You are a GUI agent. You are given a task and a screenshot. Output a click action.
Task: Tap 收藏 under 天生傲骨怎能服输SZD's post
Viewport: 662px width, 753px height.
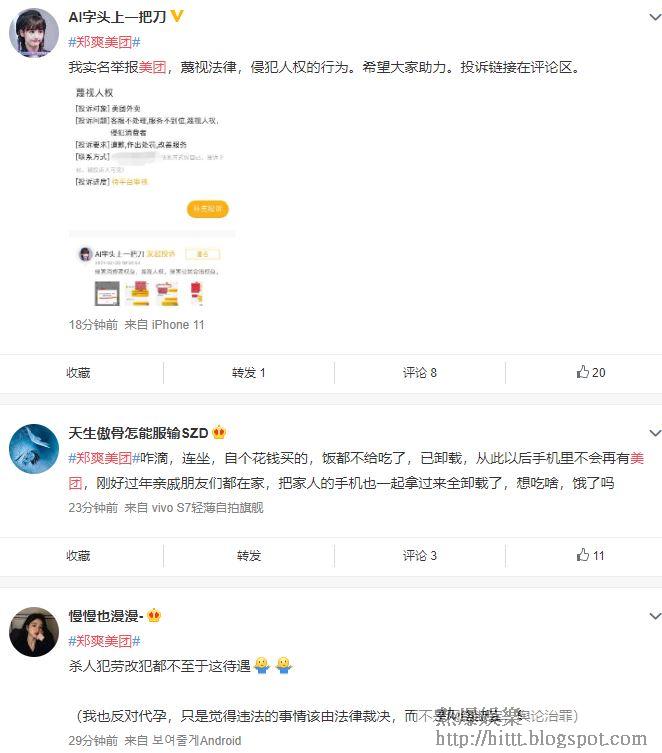(78, 556)
